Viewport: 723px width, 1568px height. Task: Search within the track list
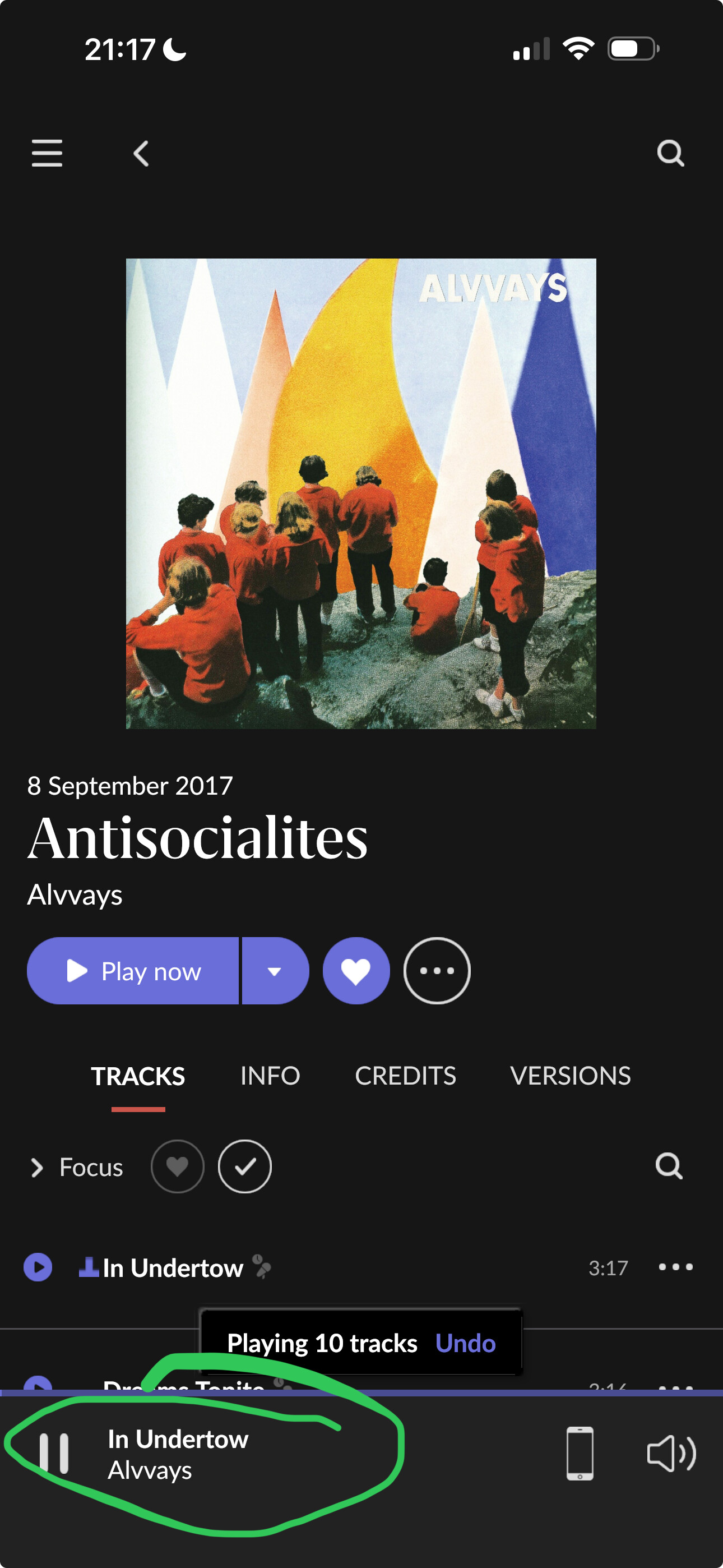(x=669, y=1166)
